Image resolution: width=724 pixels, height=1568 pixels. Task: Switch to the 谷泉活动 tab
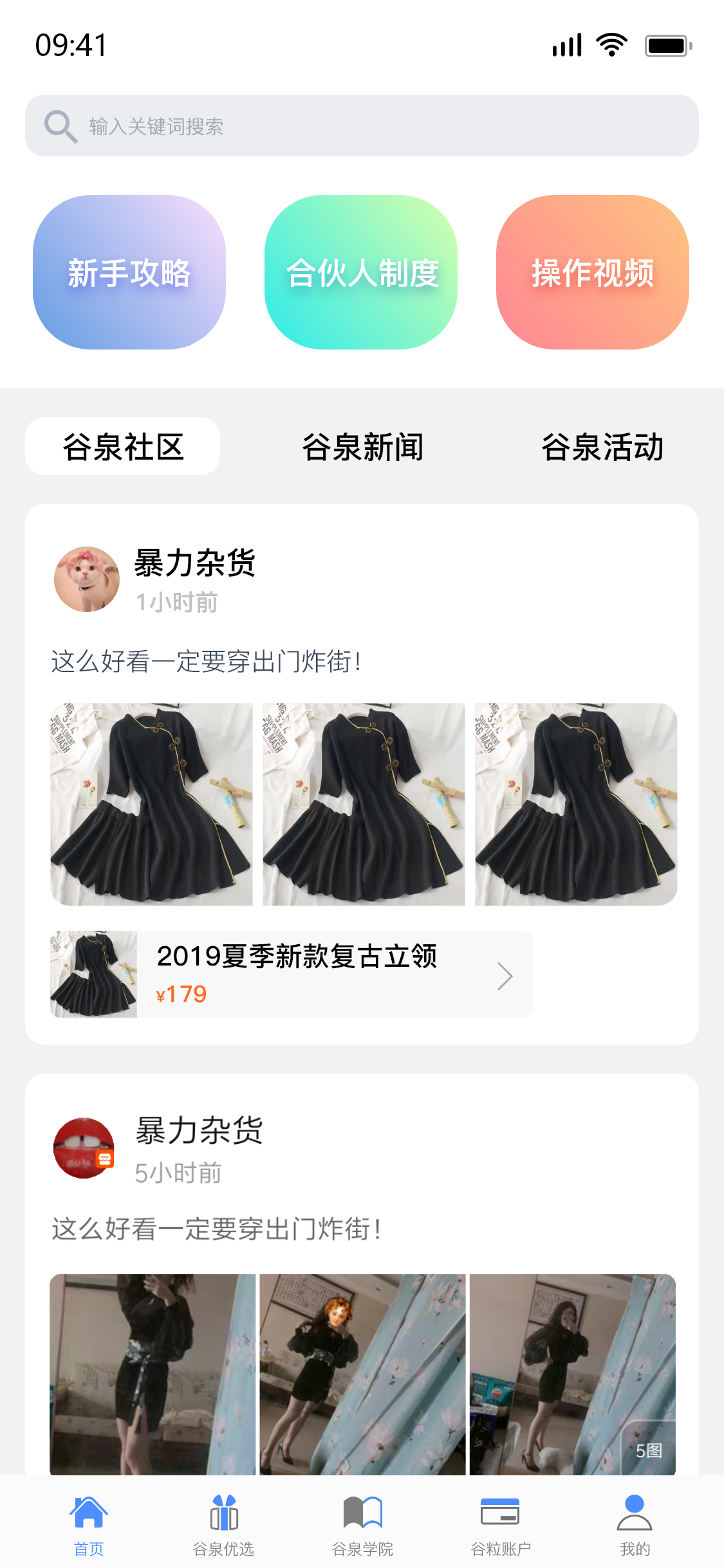click(602, 446)
